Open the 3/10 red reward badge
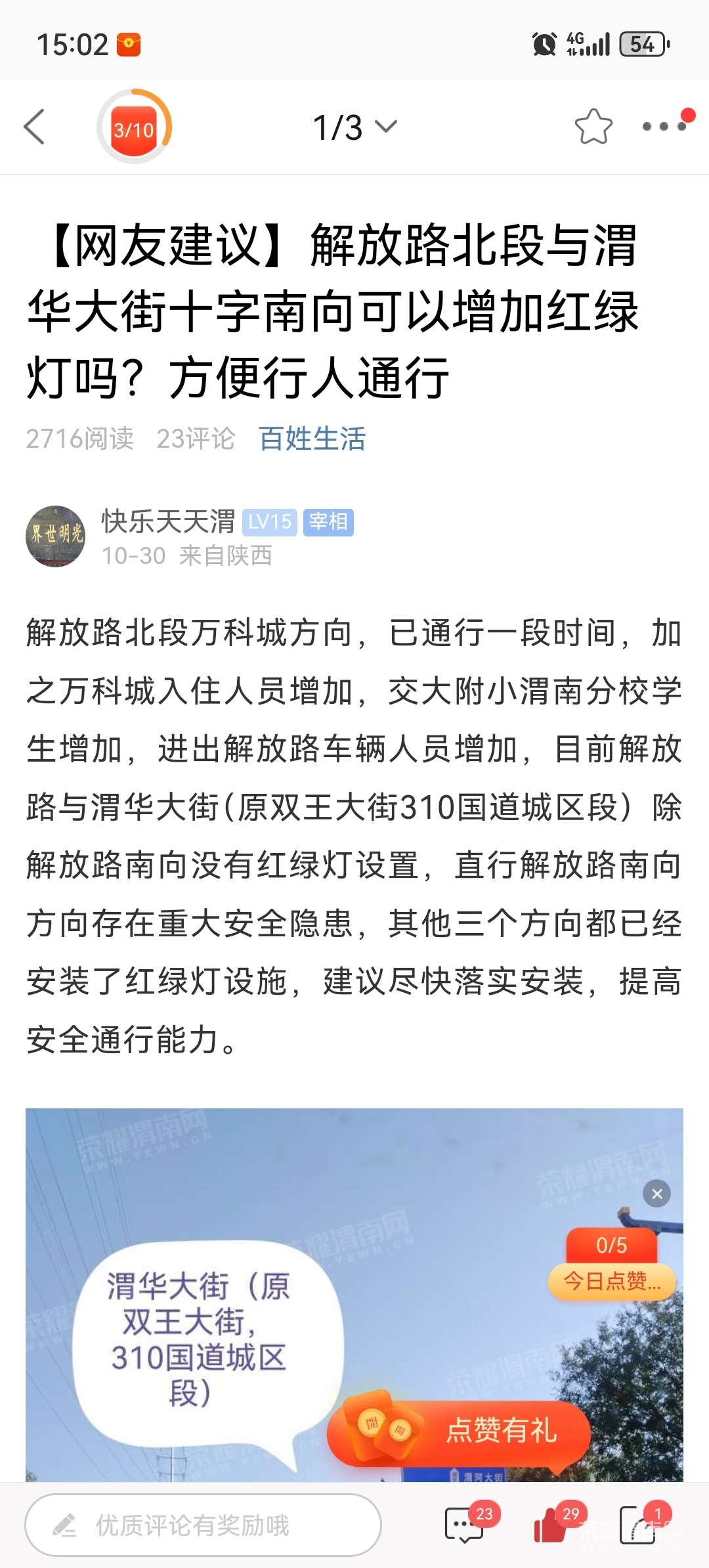The height and width of the screenshot is (1568, 709). (x=134, y=127)
